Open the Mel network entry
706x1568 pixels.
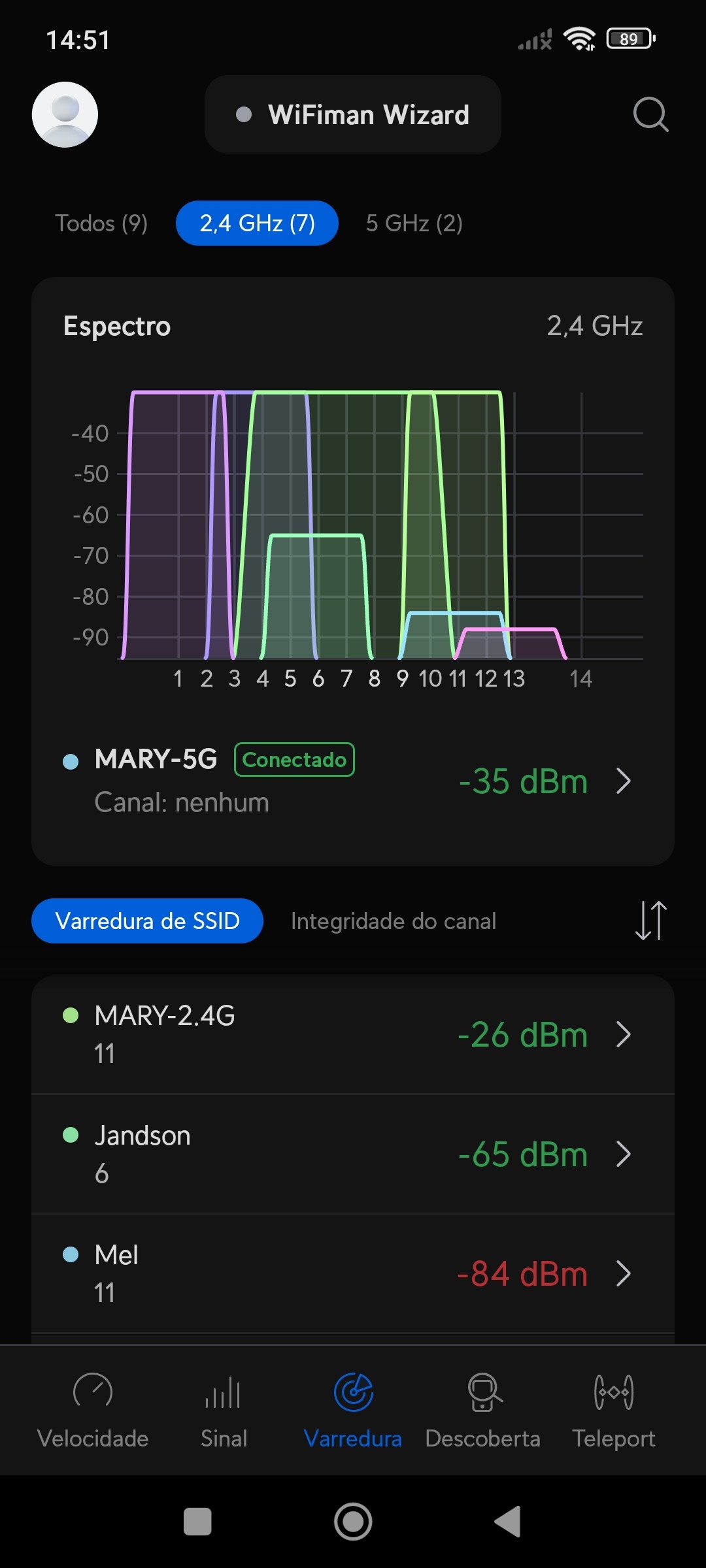353,1273
